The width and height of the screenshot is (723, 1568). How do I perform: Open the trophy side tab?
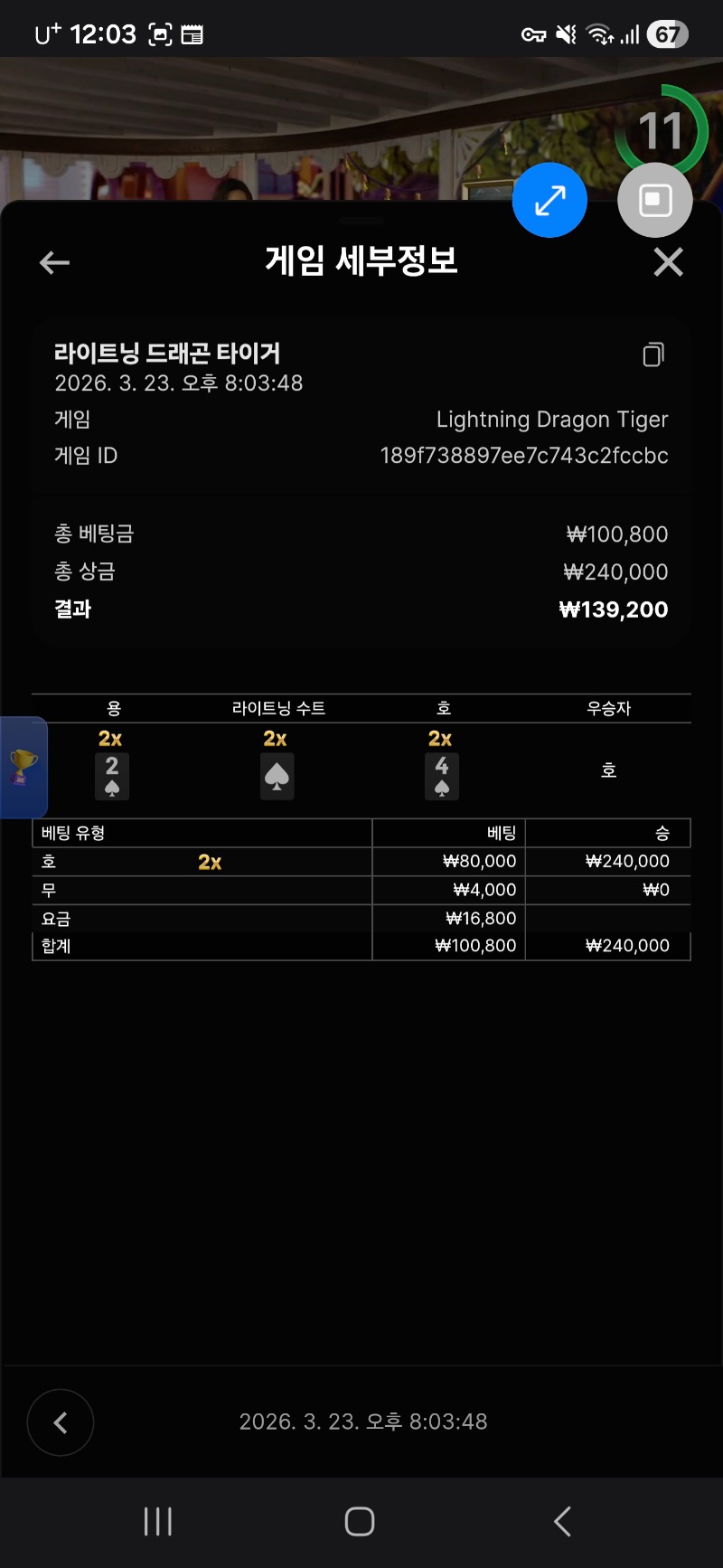(23, 768)
